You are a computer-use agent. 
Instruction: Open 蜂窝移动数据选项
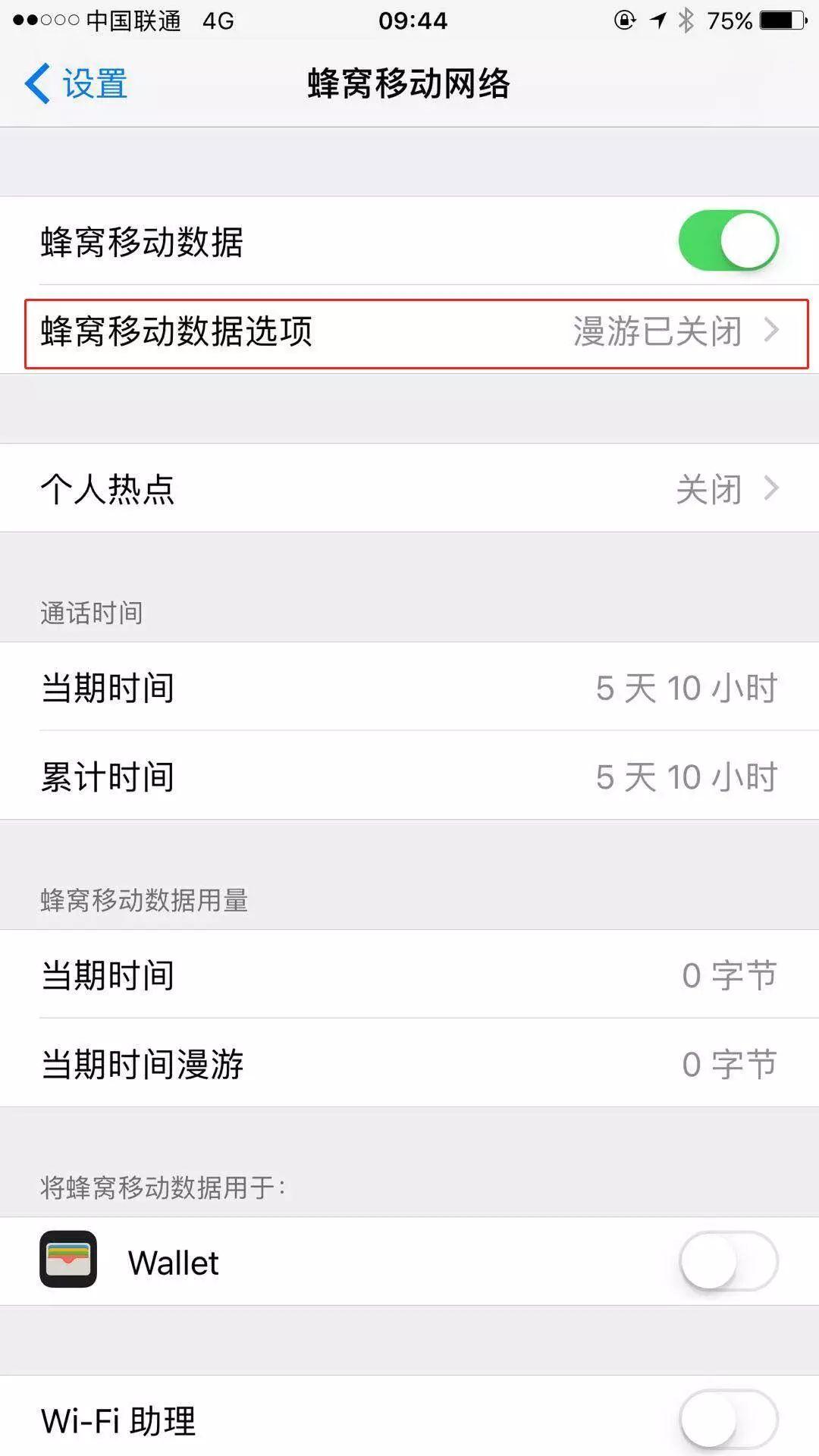(x=416, y=333)
